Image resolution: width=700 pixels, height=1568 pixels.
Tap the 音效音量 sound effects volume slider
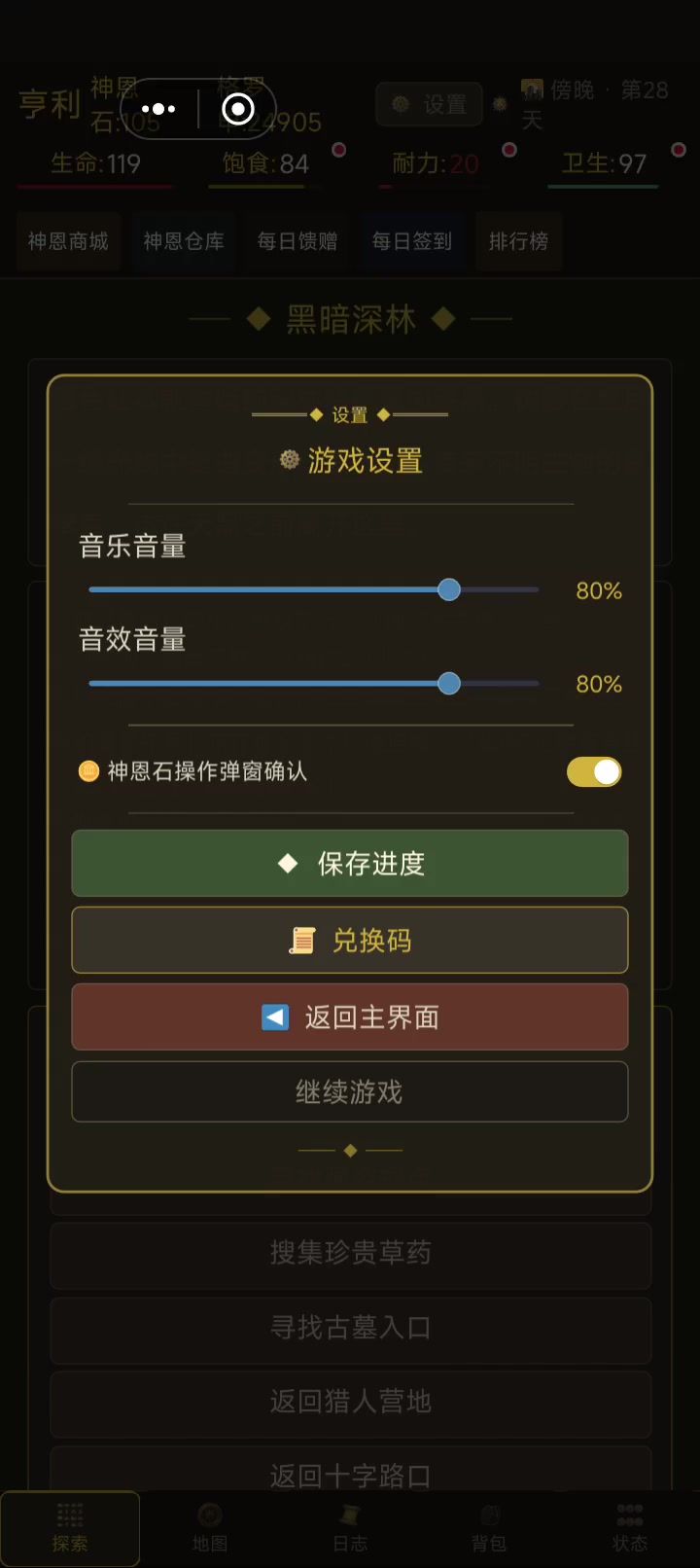313,683
